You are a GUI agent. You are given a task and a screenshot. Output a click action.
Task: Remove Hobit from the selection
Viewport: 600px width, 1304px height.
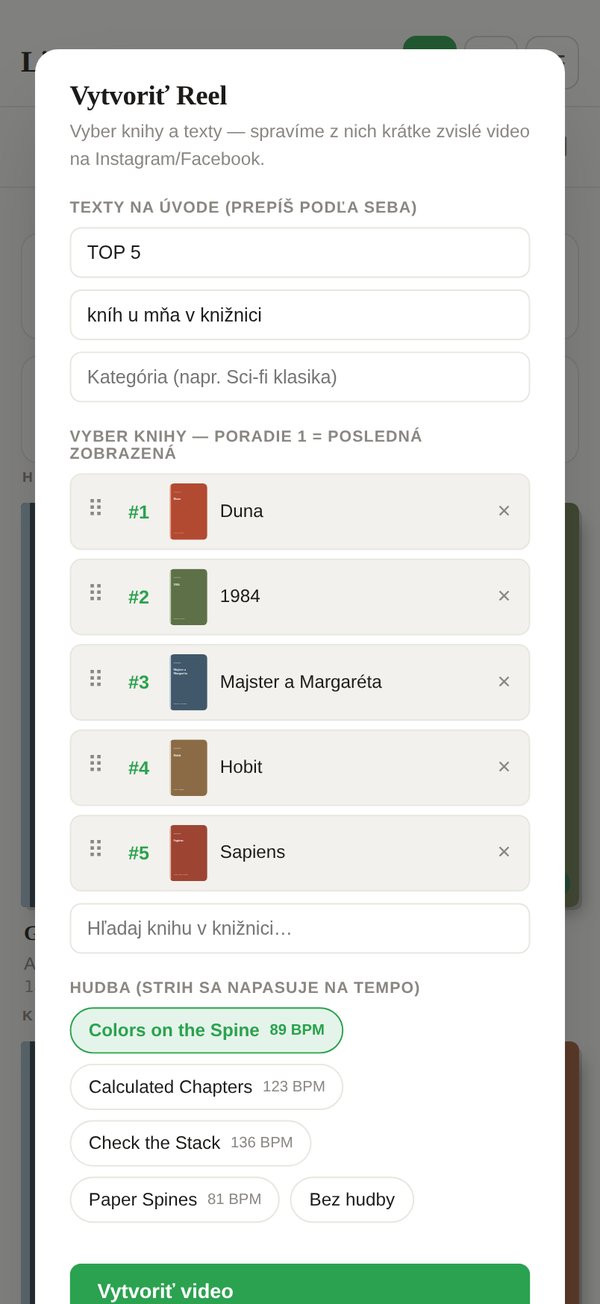(504, 767)
